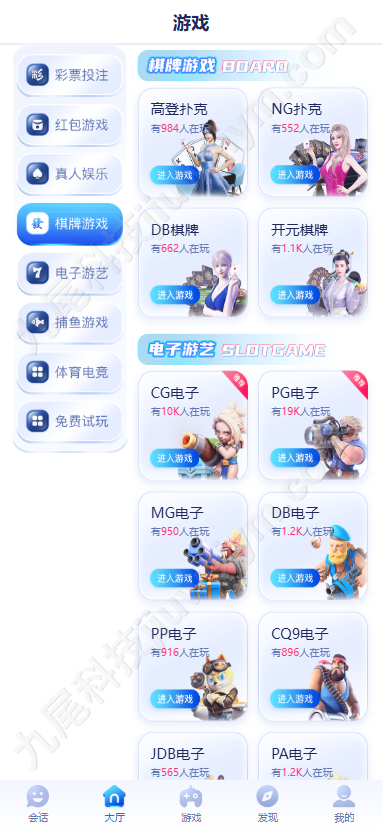This screenshot has width=383, height=829.
Task: Enter the PG电子 game
Action: point(295,458)
